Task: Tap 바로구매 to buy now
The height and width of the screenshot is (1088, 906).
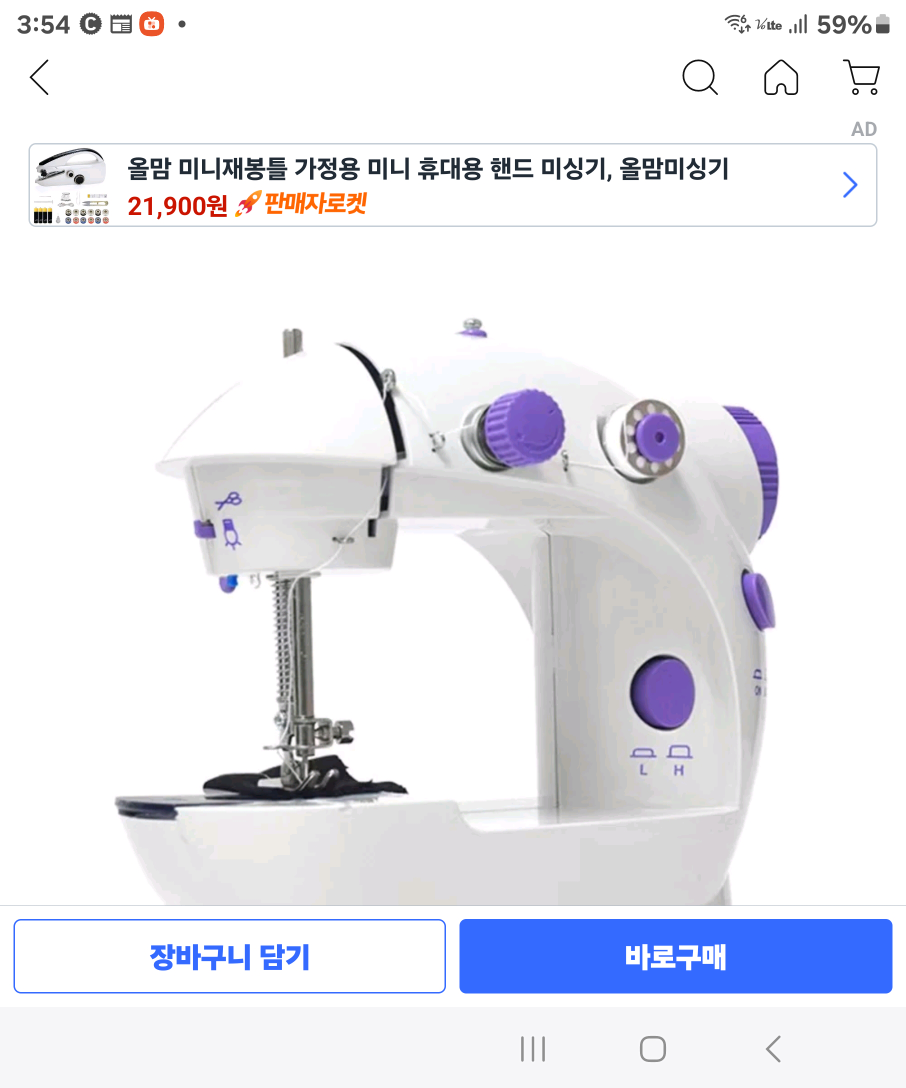Action: pos(675,957)
